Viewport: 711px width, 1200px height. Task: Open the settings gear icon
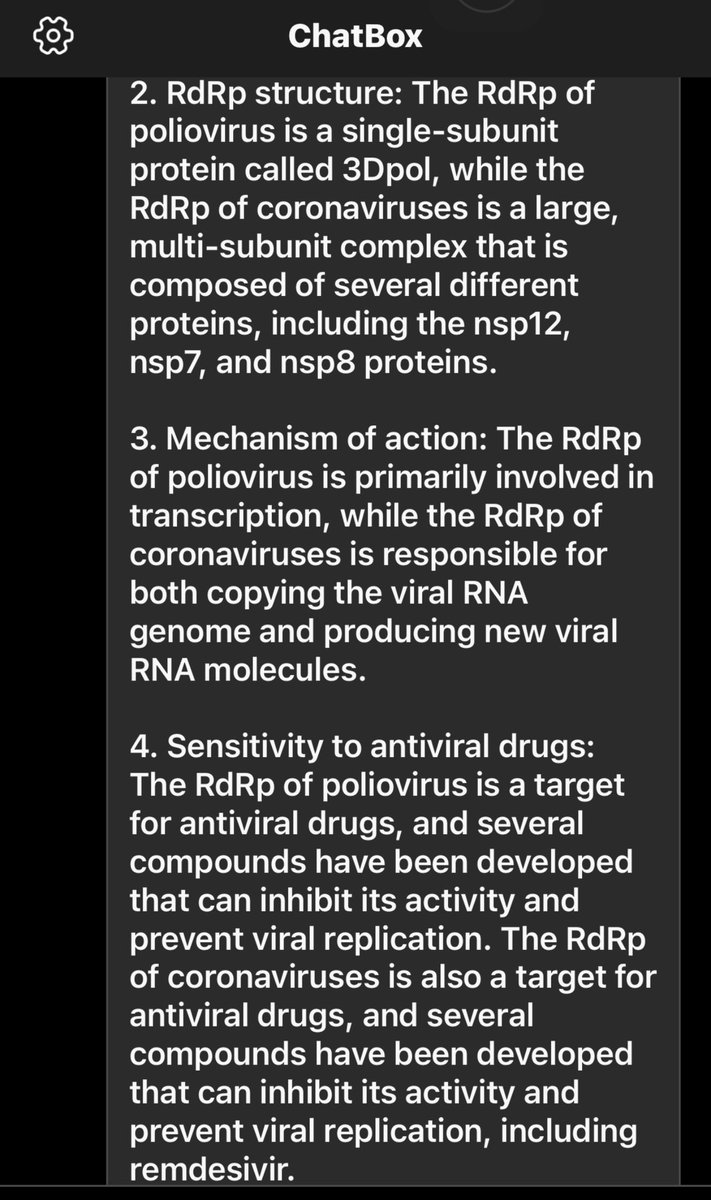pyautogui.click(x=53, y=37)
